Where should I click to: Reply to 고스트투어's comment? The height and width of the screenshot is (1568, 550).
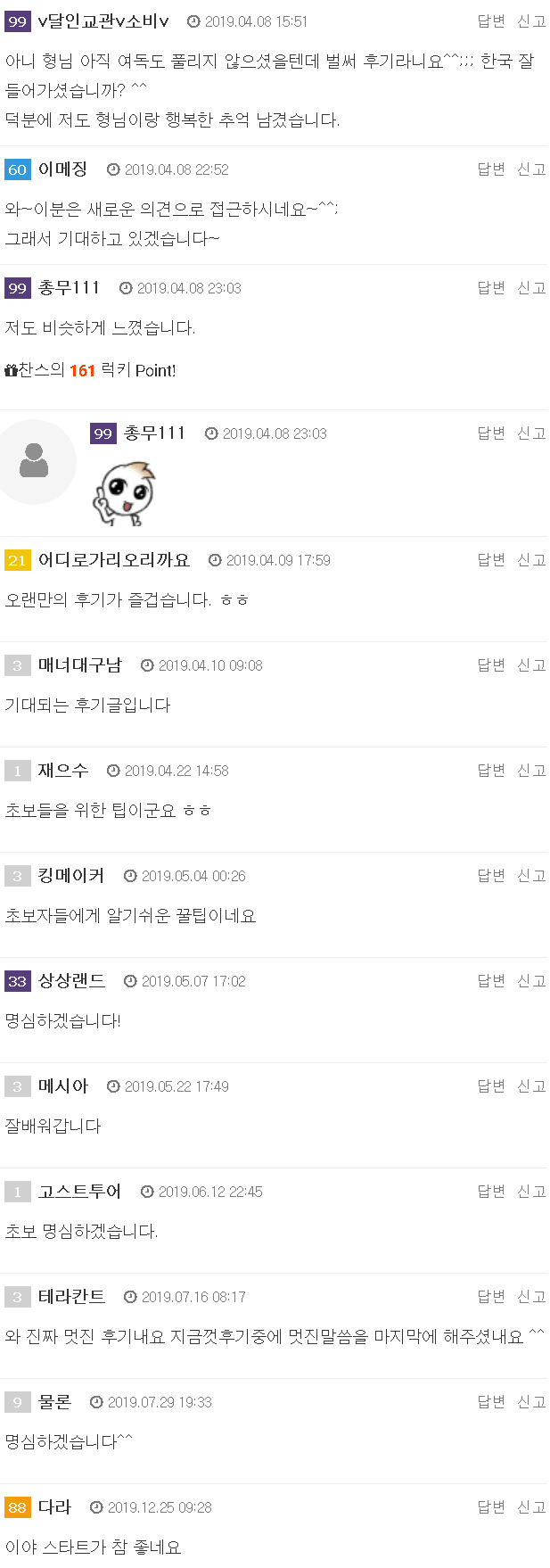490,1191
